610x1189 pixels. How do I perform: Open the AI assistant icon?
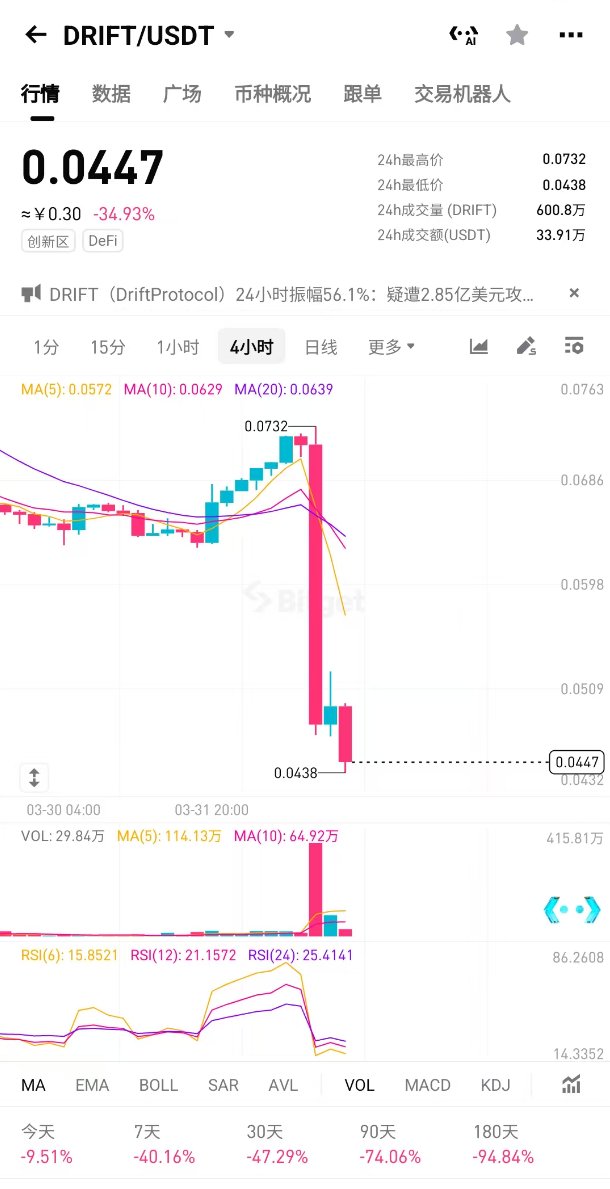pyautogui.click(x=463, y=36)
